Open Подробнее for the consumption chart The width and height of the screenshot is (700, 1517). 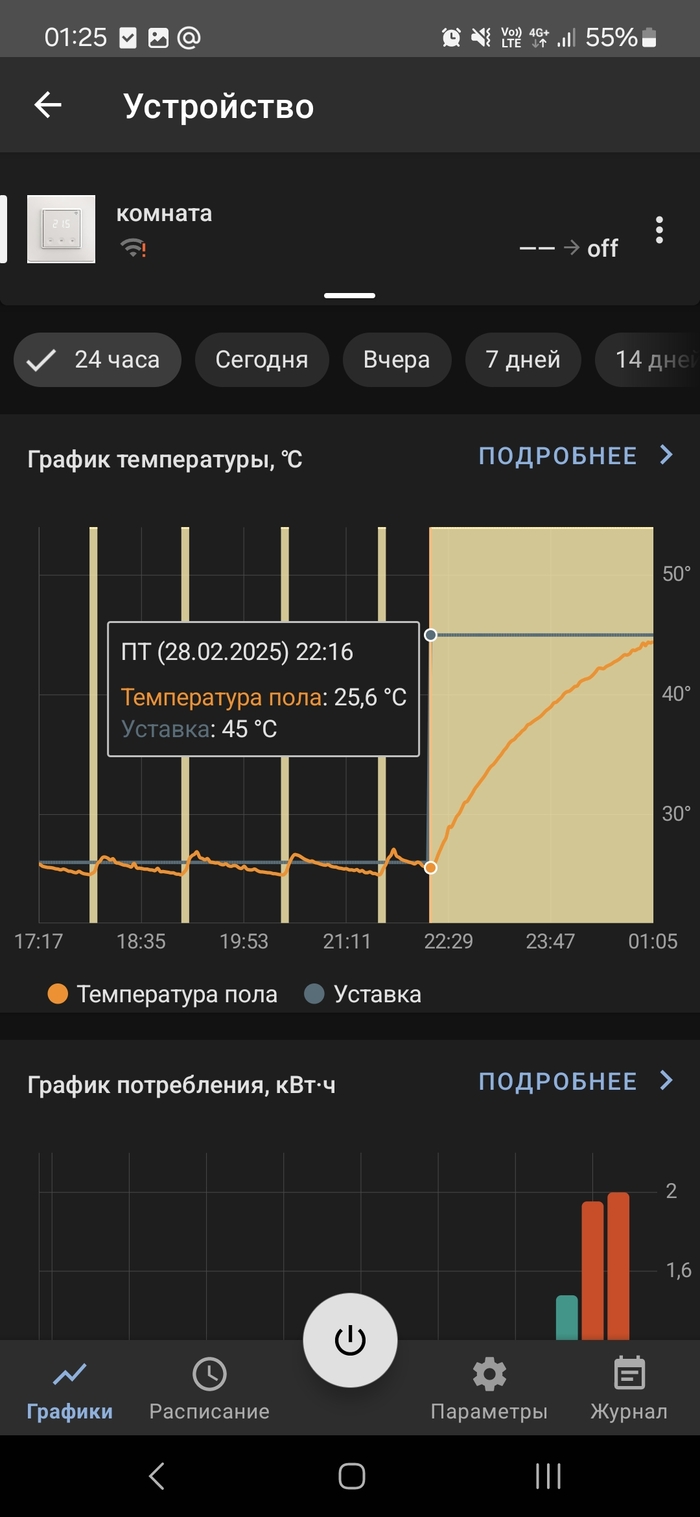point(576,1081)
